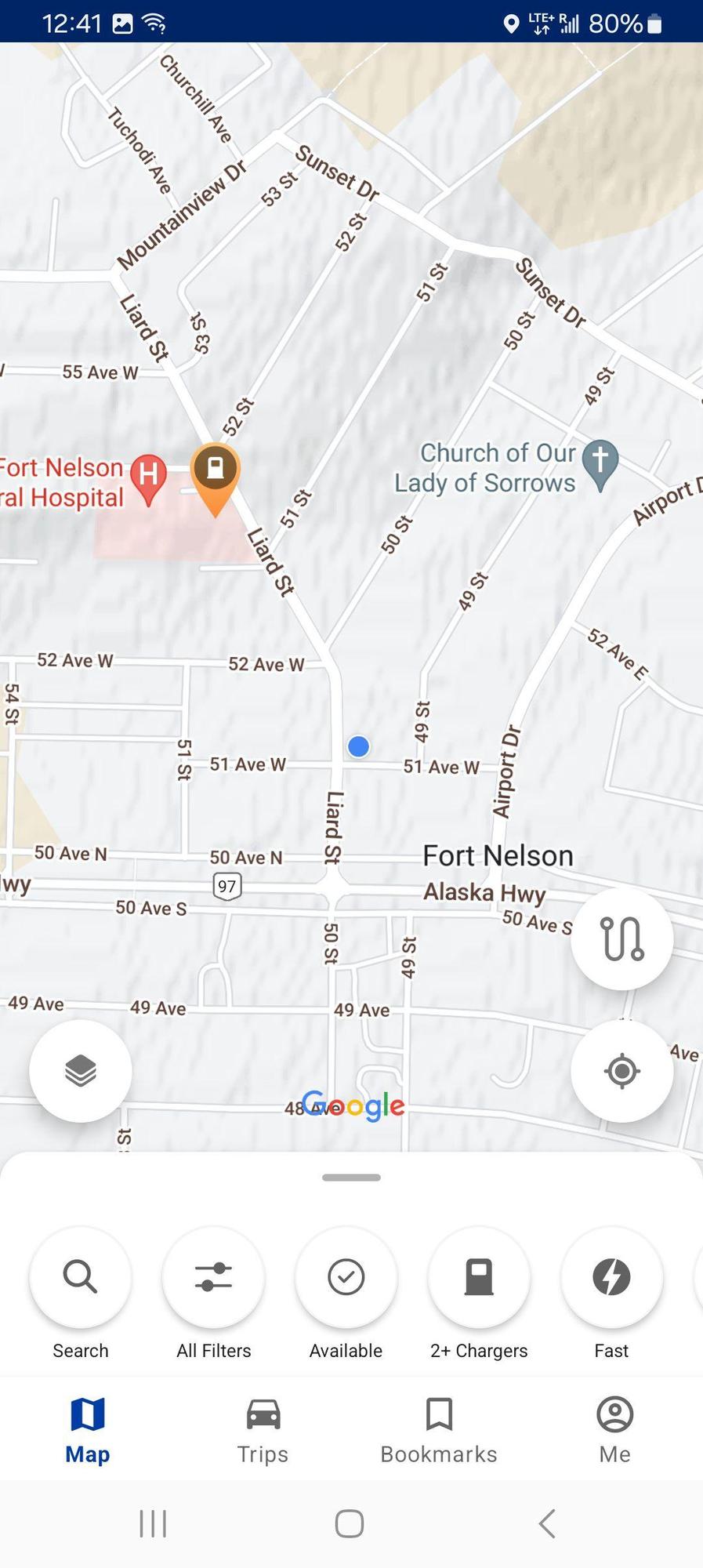Image resolution: width=703 pixels, height=1568 pixels.
Task: Tap the blue current location dot
Action: [358, 746]
